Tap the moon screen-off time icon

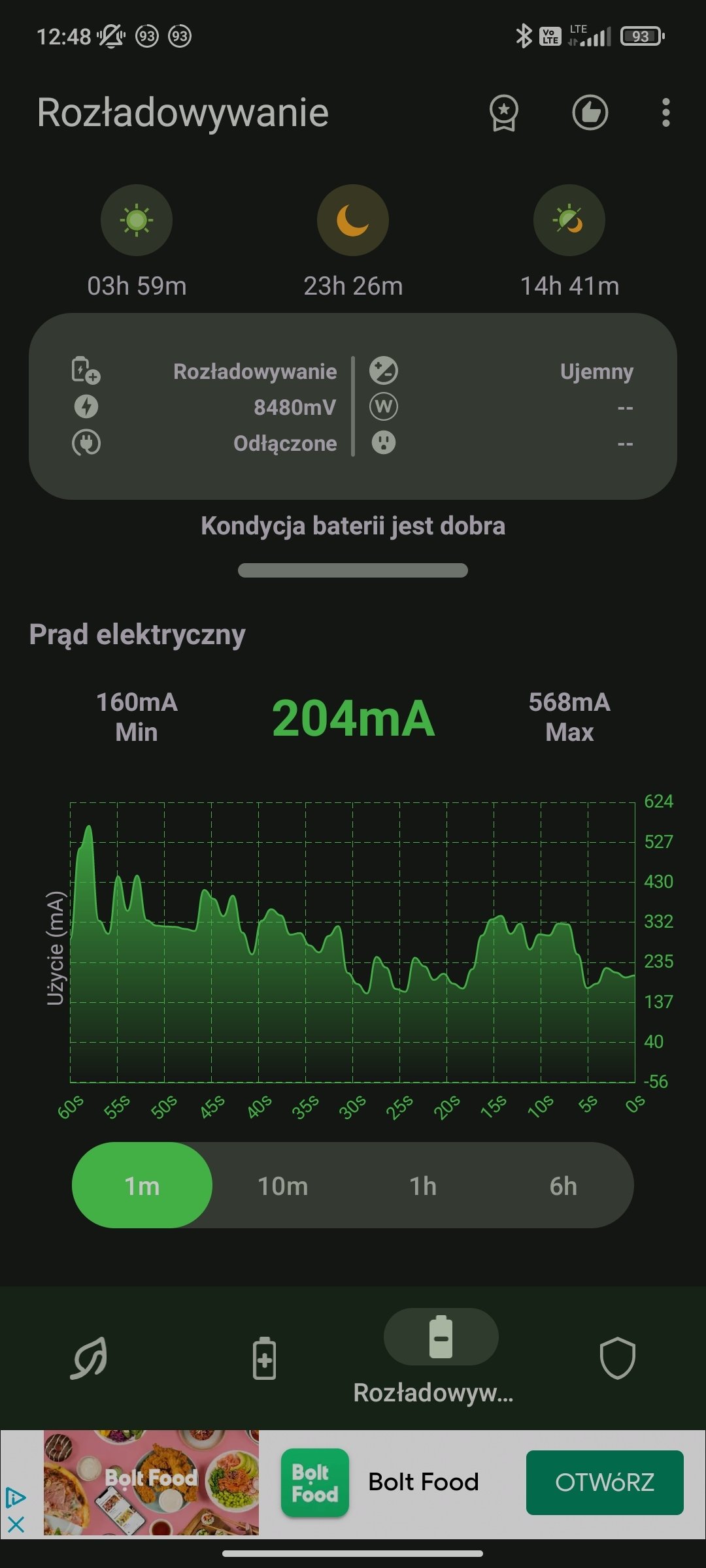click(x=353, y=220)
